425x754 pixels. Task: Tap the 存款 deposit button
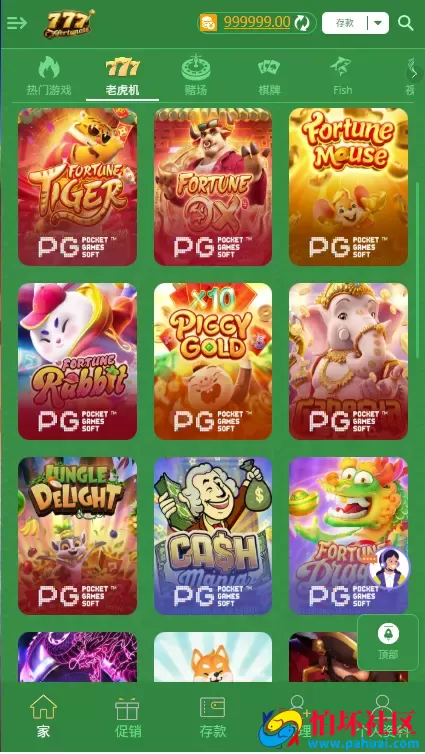345,23
